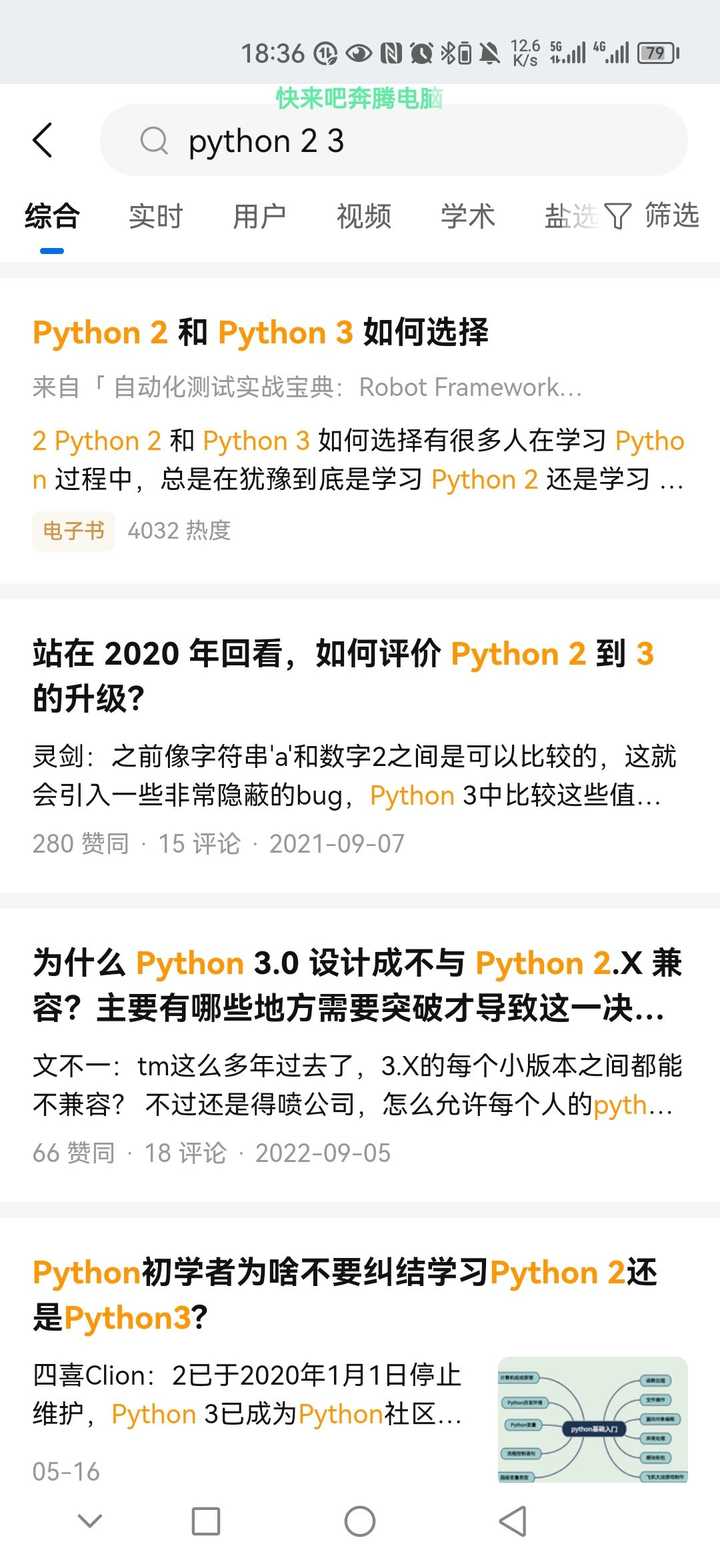Open the question 站在 2020 年回看 about Python upgrade
Screen dimensions: 720x1560
pyautogui.click(x=360, y=746)
